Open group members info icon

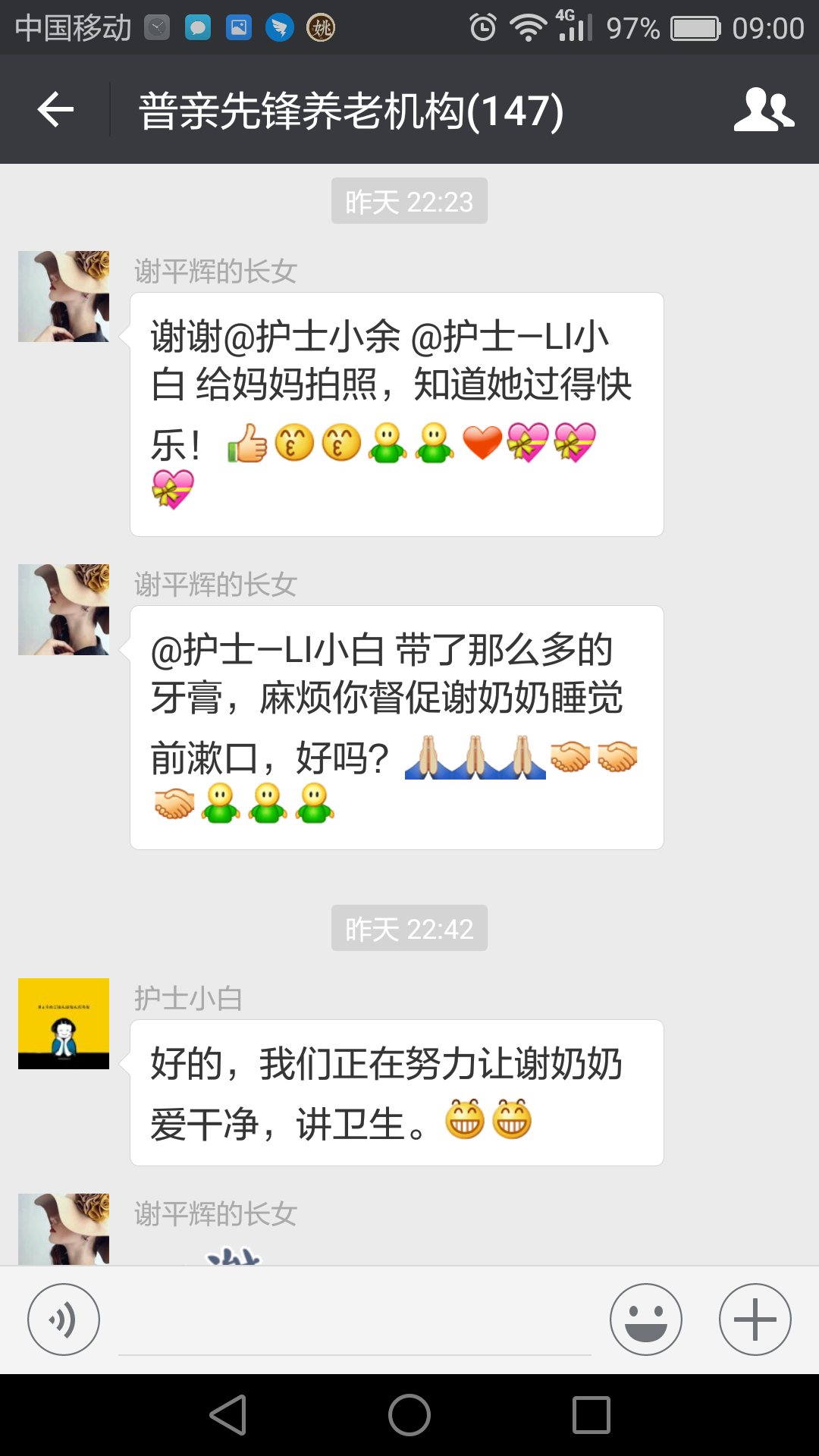[x=763, y=110]
